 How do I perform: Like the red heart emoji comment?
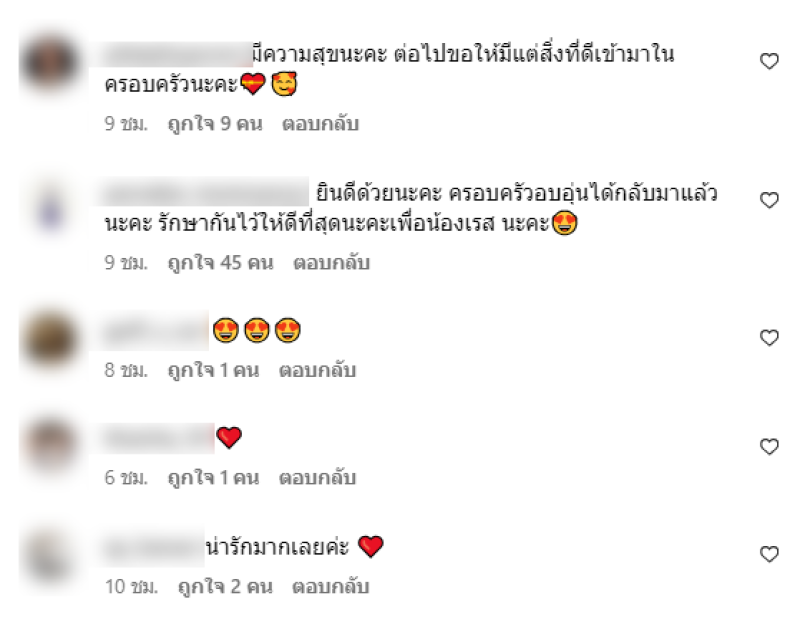click(x=769, y=446)
